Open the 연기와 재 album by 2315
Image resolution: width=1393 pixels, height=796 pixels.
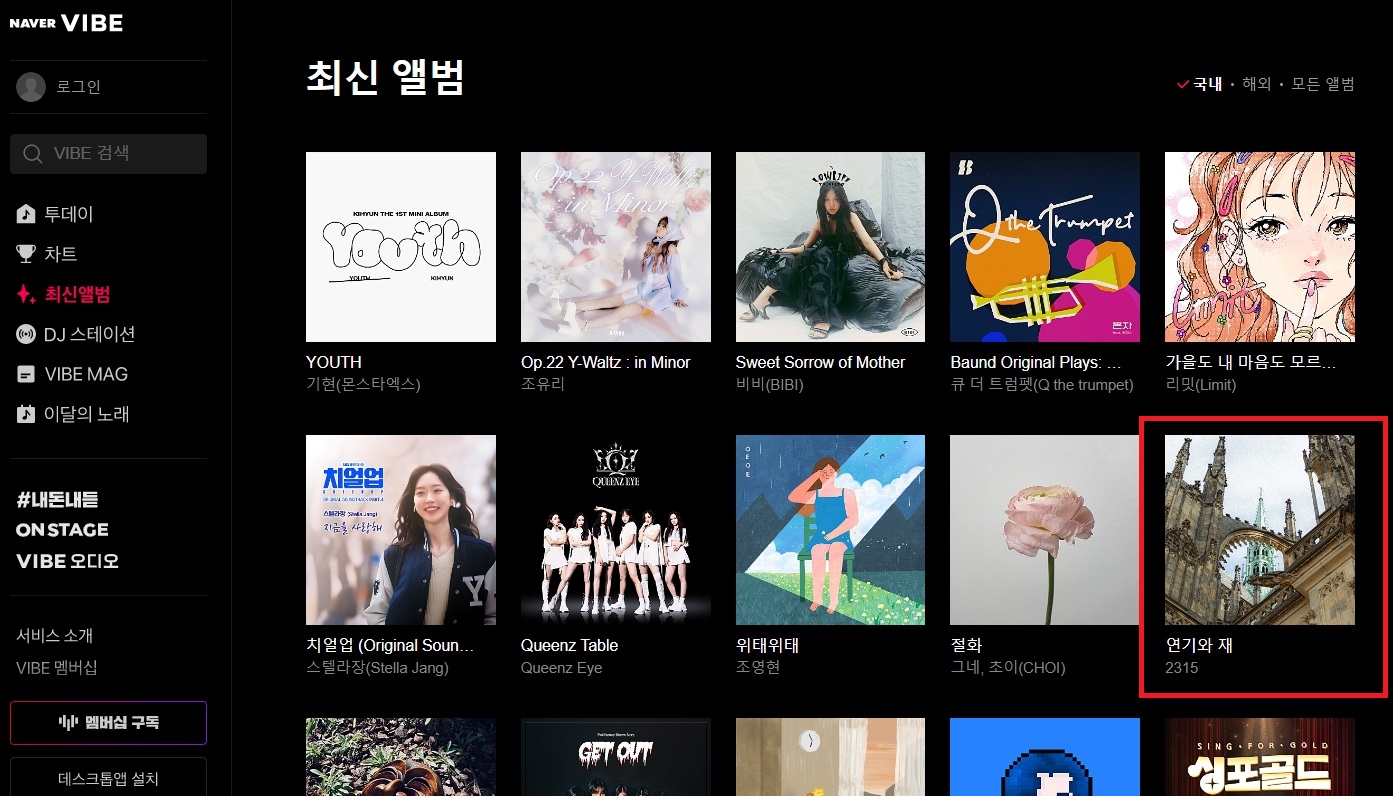point(1259,530)
